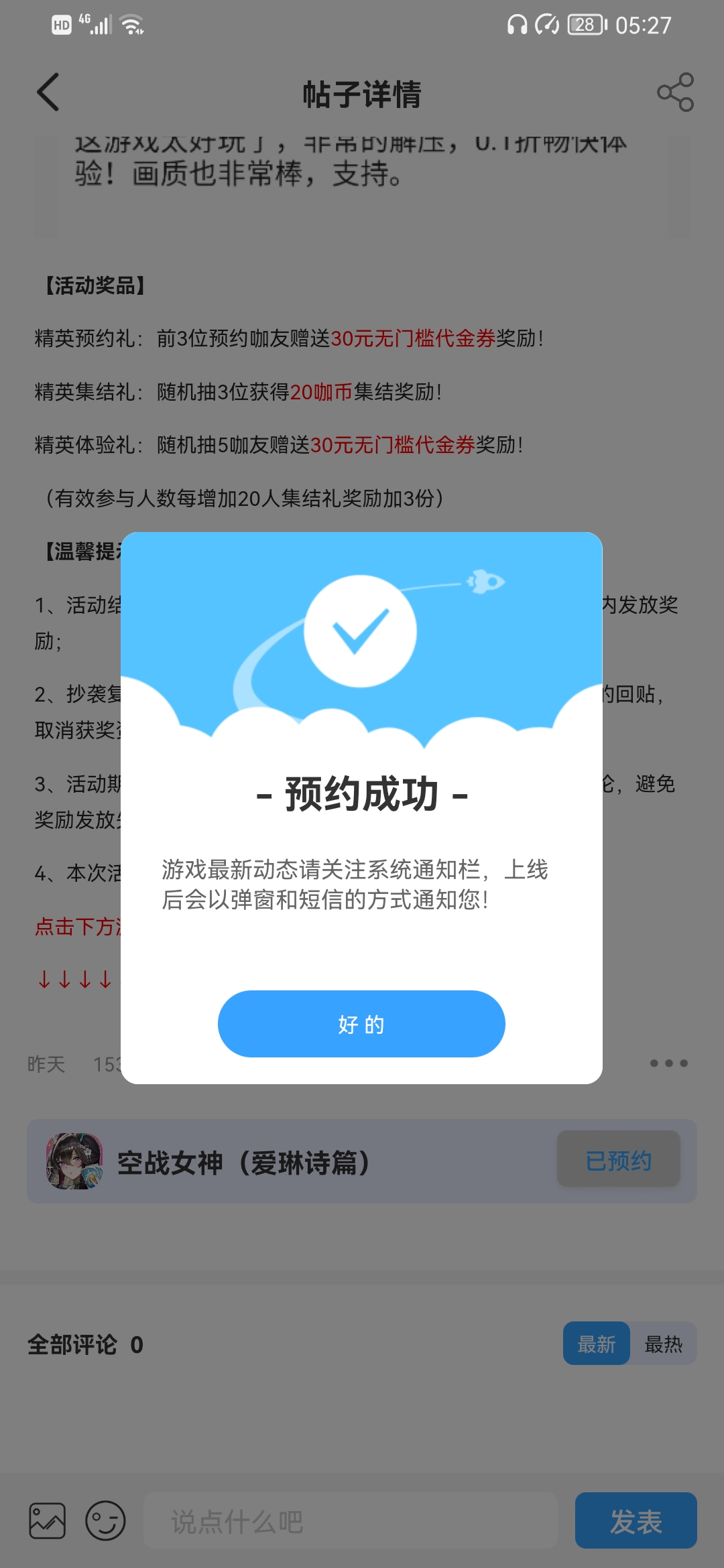The image size is (724, 1568).
Task: Sort comments by 最热
Action: 663,1344
